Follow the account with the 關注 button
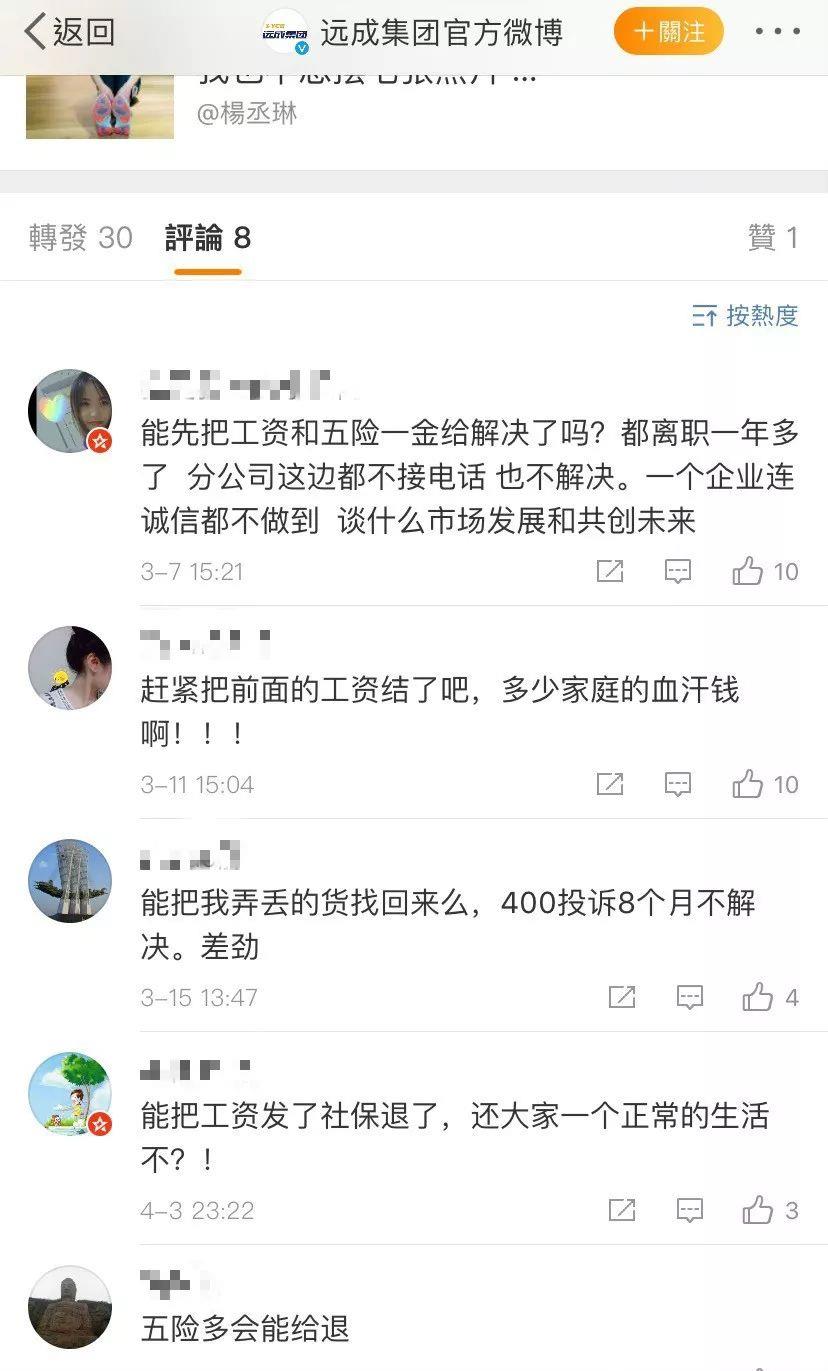The height and width of the screenshot is (1371, 828). pos(668,32)
